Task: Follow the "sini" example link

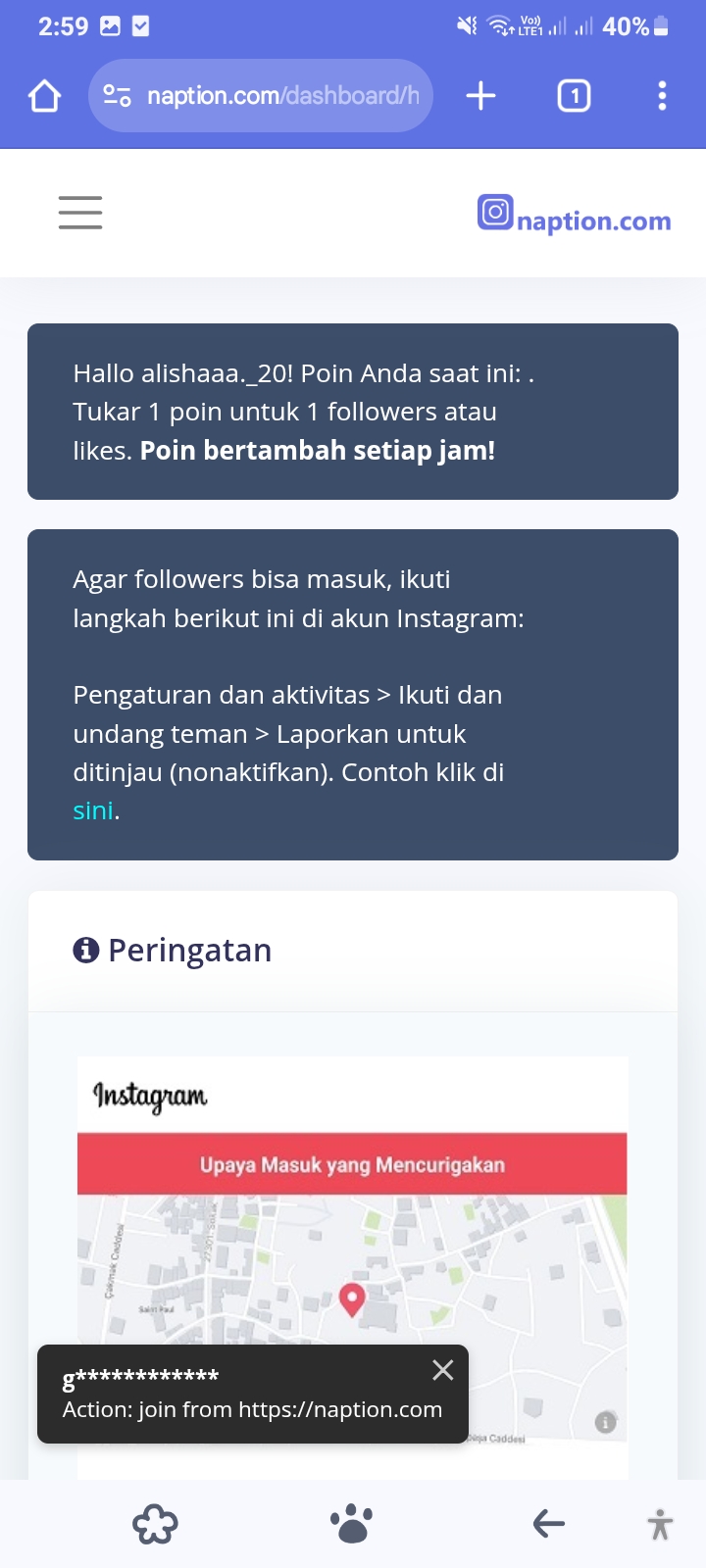Action: click(93, 811)
